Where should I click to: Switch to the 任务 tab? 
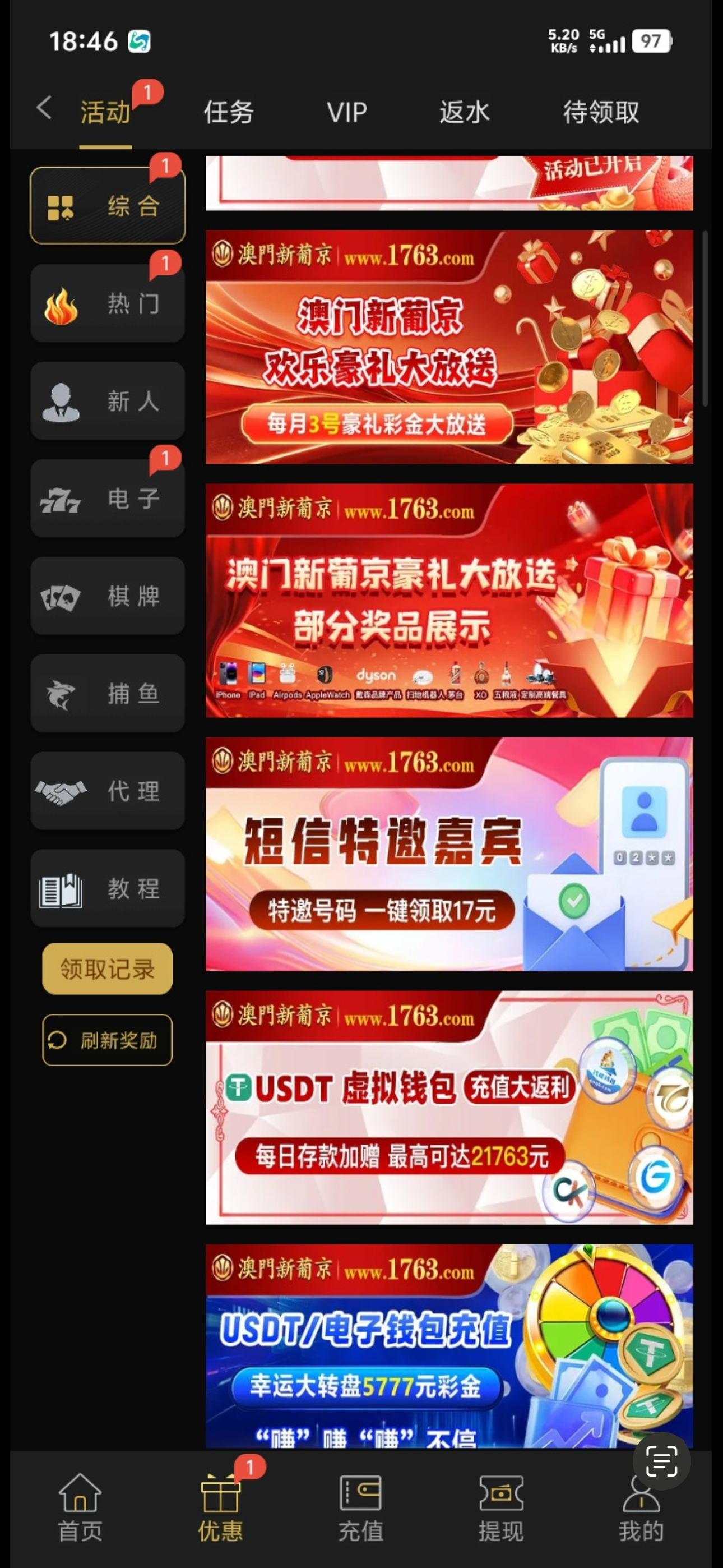[228, 112]
